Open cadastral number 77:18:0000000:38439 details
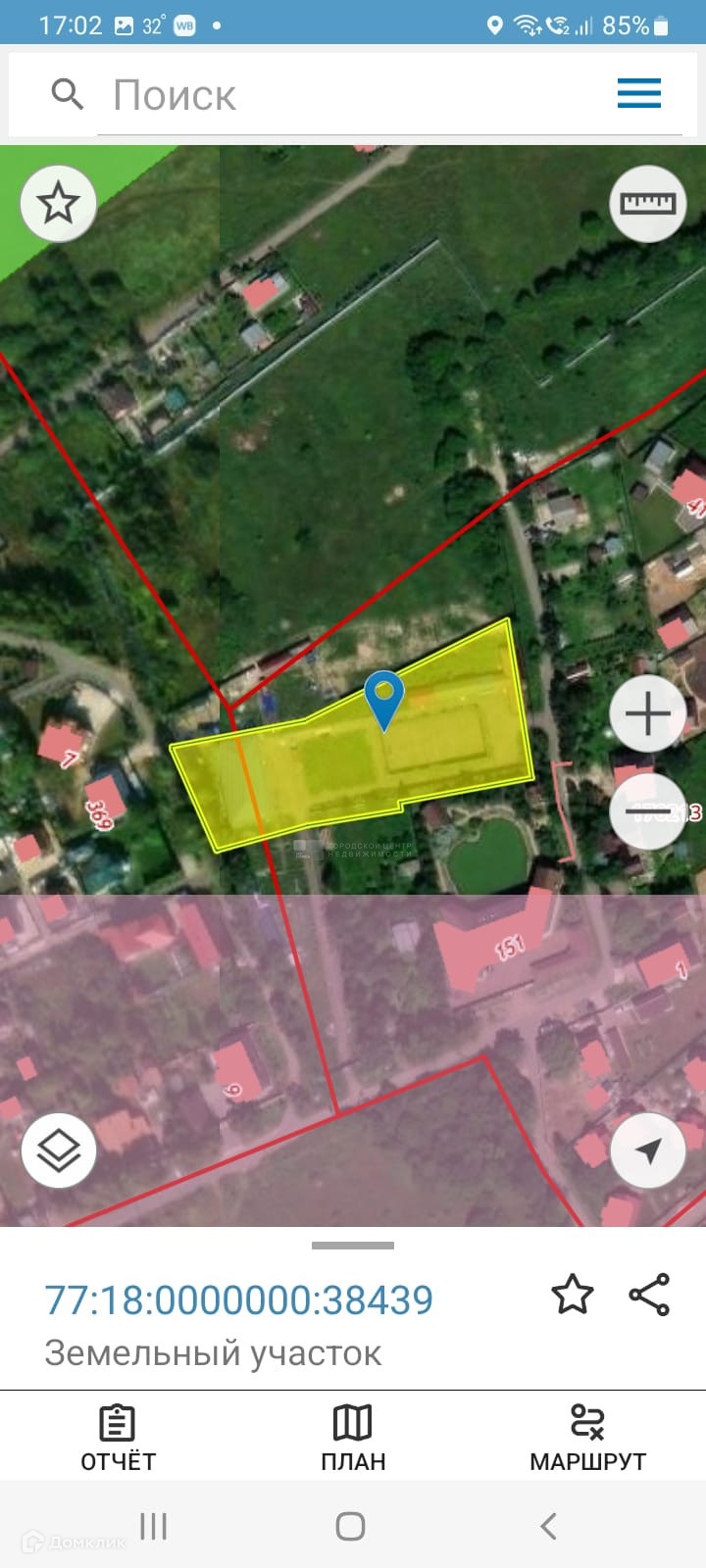 (239, 1299)
